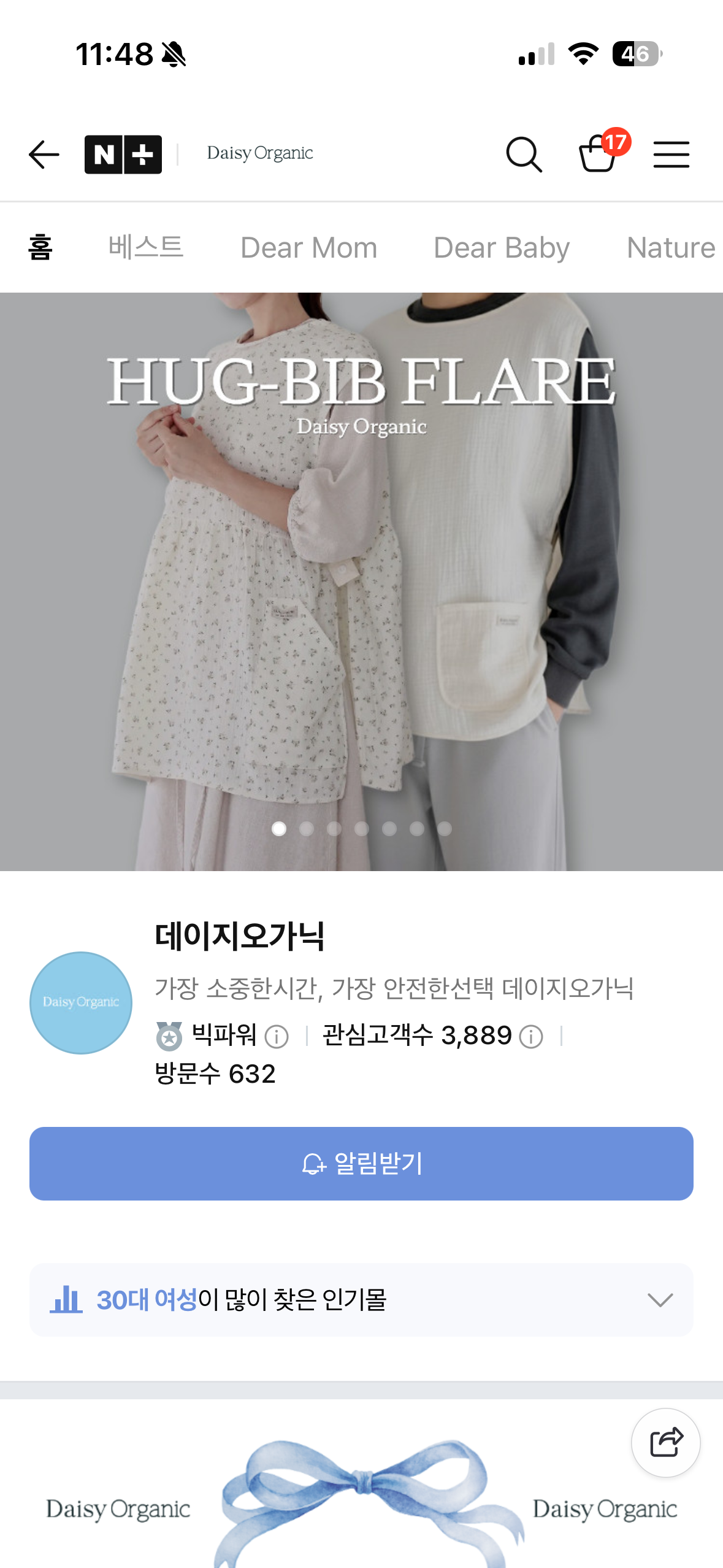Open the hamburger menu
The image size is (723, 1568).
(671, 154)
